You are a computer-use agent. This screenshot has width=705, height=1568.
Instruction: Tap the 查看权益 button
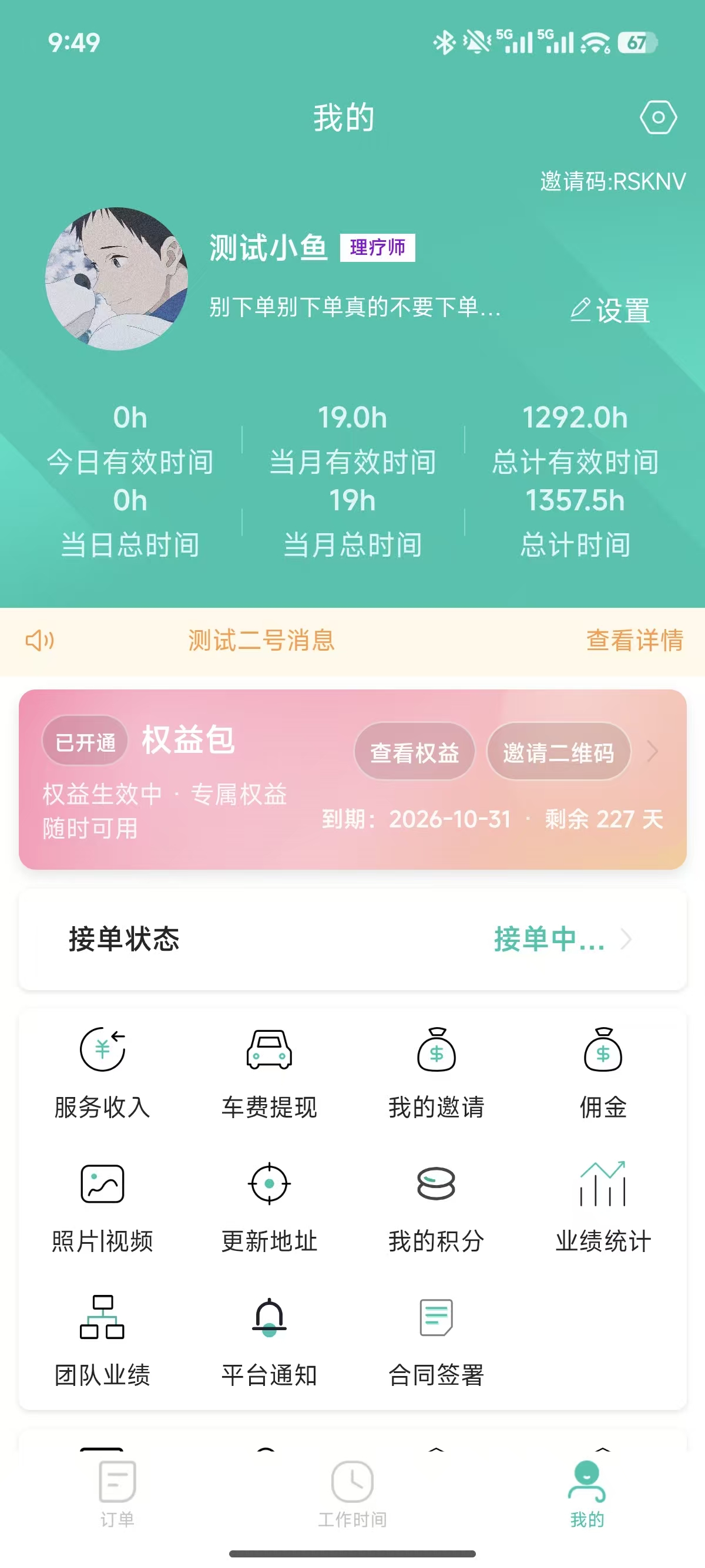pyautogui.click(x=414, y=752)
